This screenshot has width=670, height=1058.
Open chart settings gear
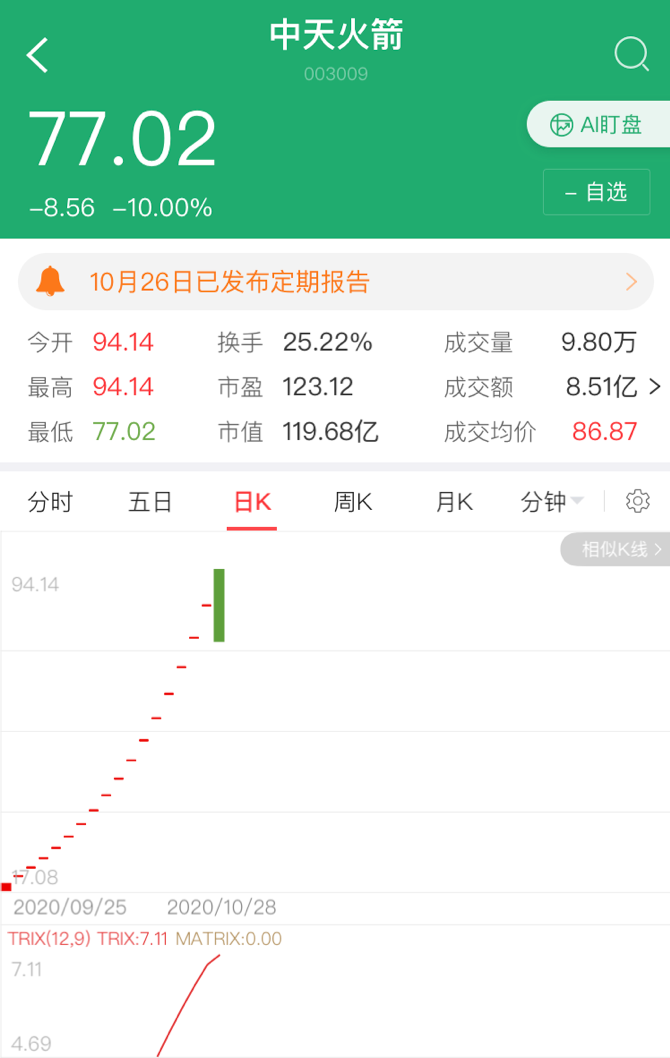pyautogui.click(x=637, y=501)
